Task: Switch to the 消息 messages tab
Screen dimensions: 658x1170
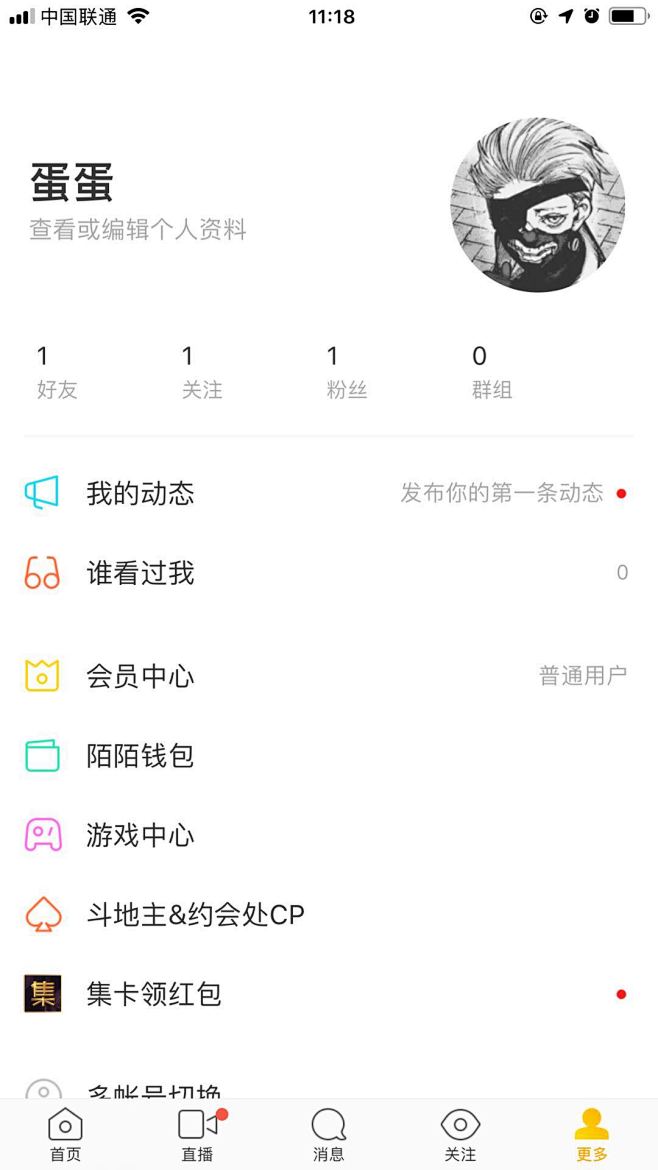Action: tap(329, 1135)
